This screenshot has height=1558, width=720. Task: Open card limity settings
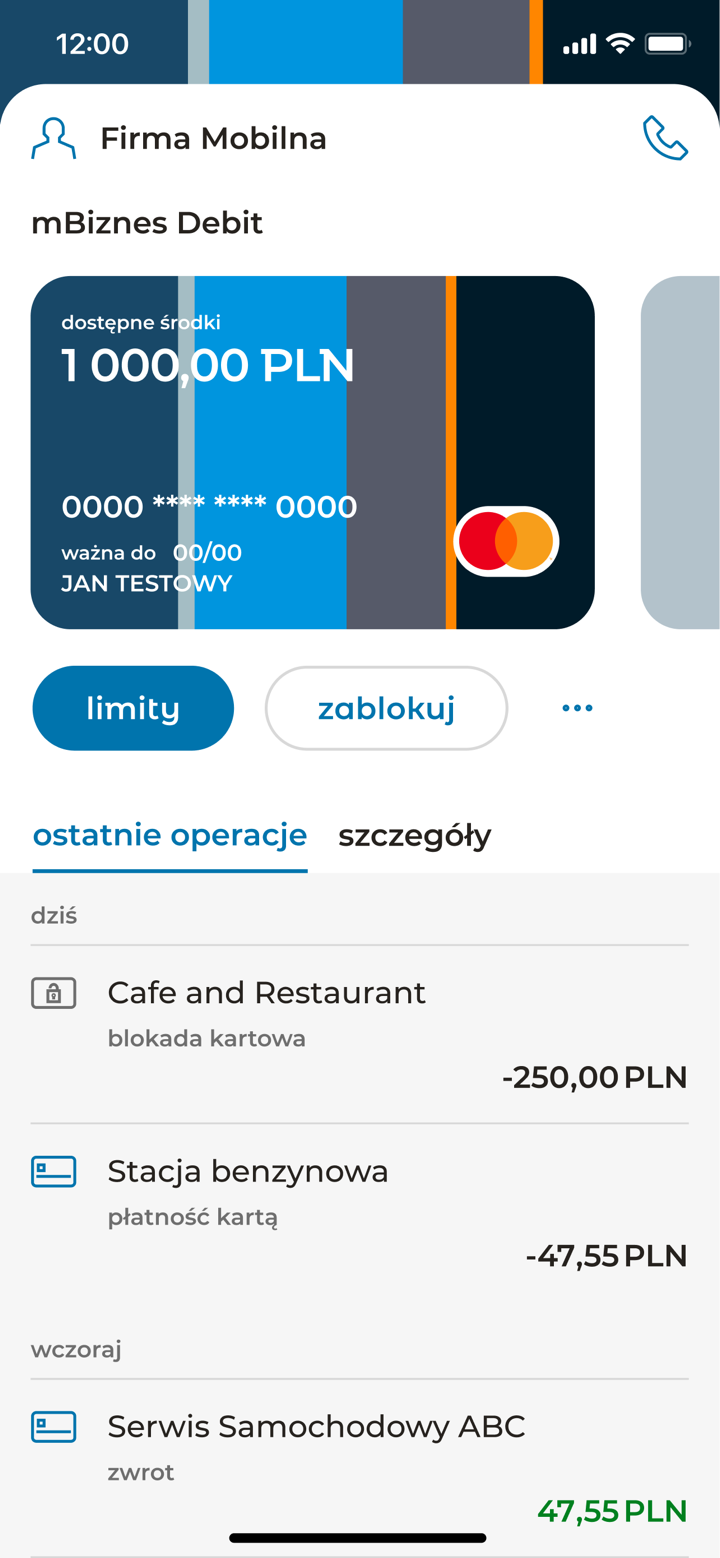pos(133,708)
